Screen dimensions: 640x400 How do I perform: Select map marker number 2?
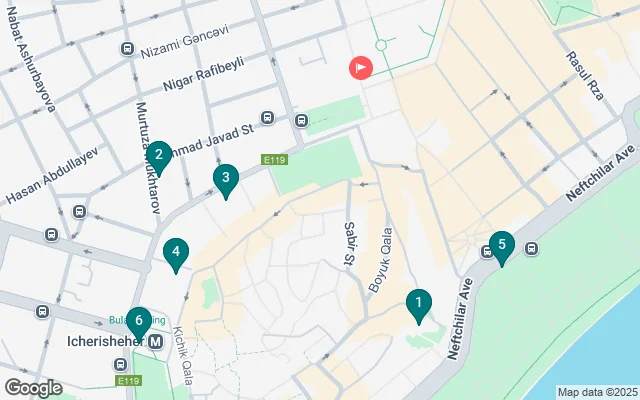(x=158, y=155)
